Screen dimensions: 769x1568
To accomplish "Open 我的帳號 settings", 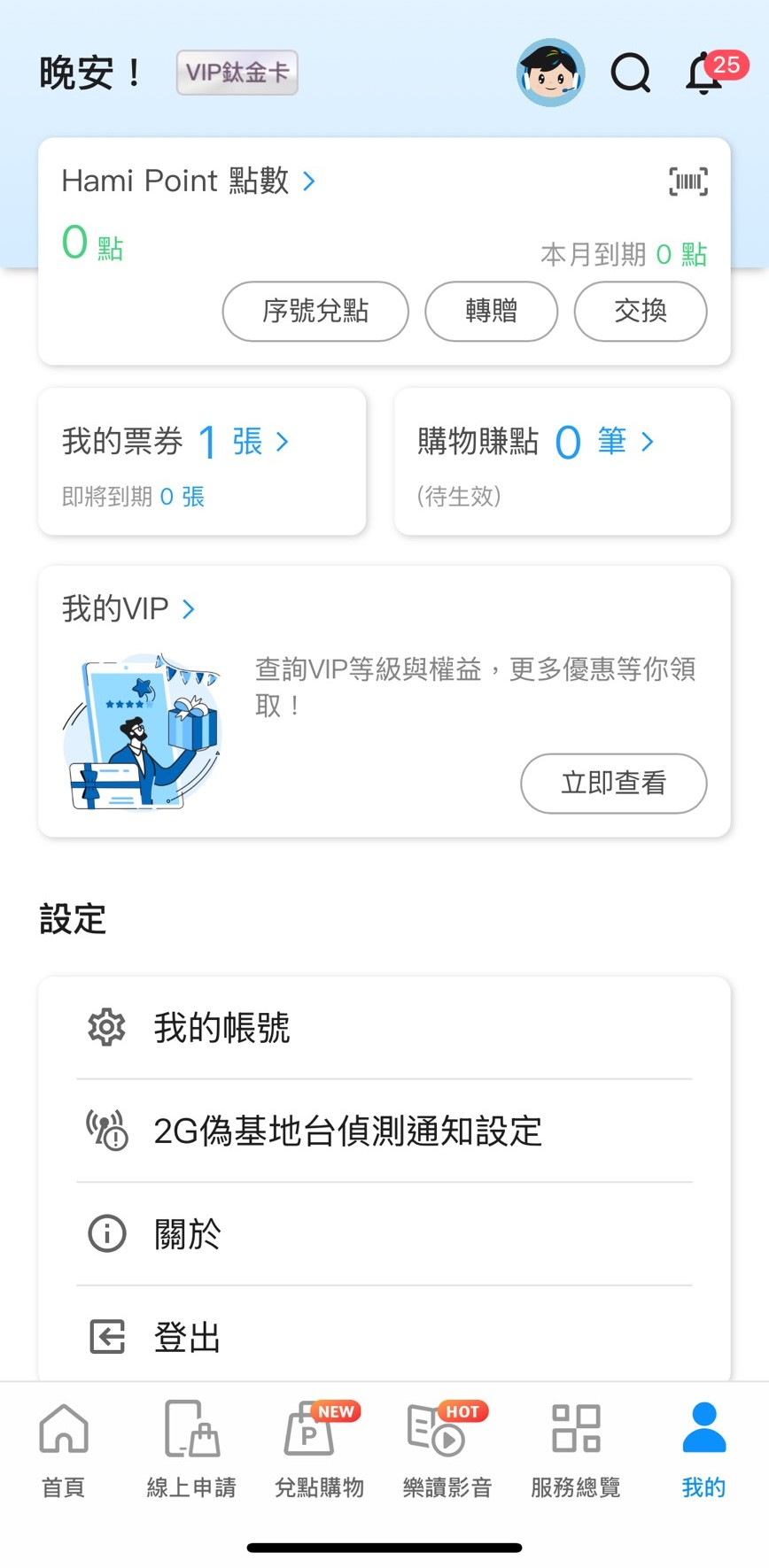I will [384, 1028].
